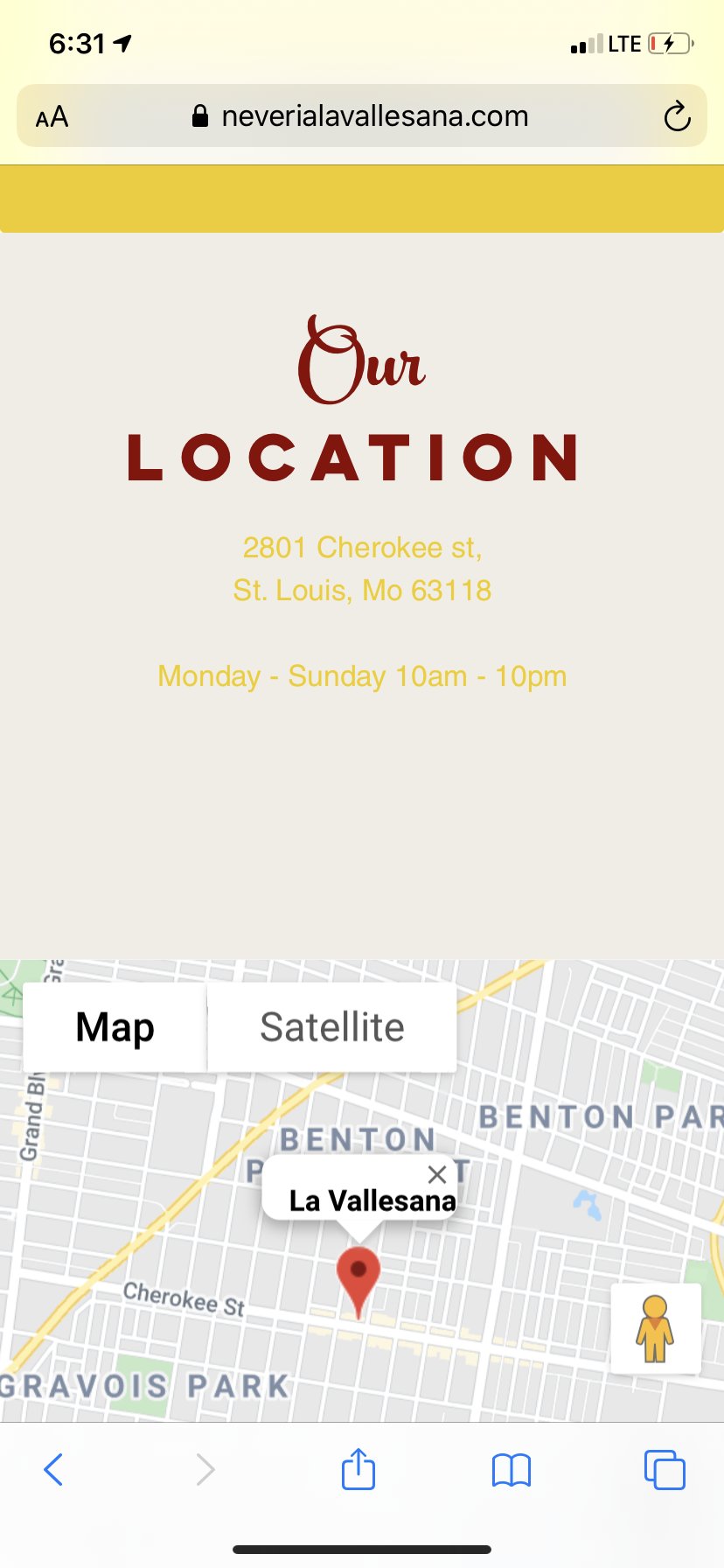Tap the neverialavallesana.com address bar

[x=360, y=116]
